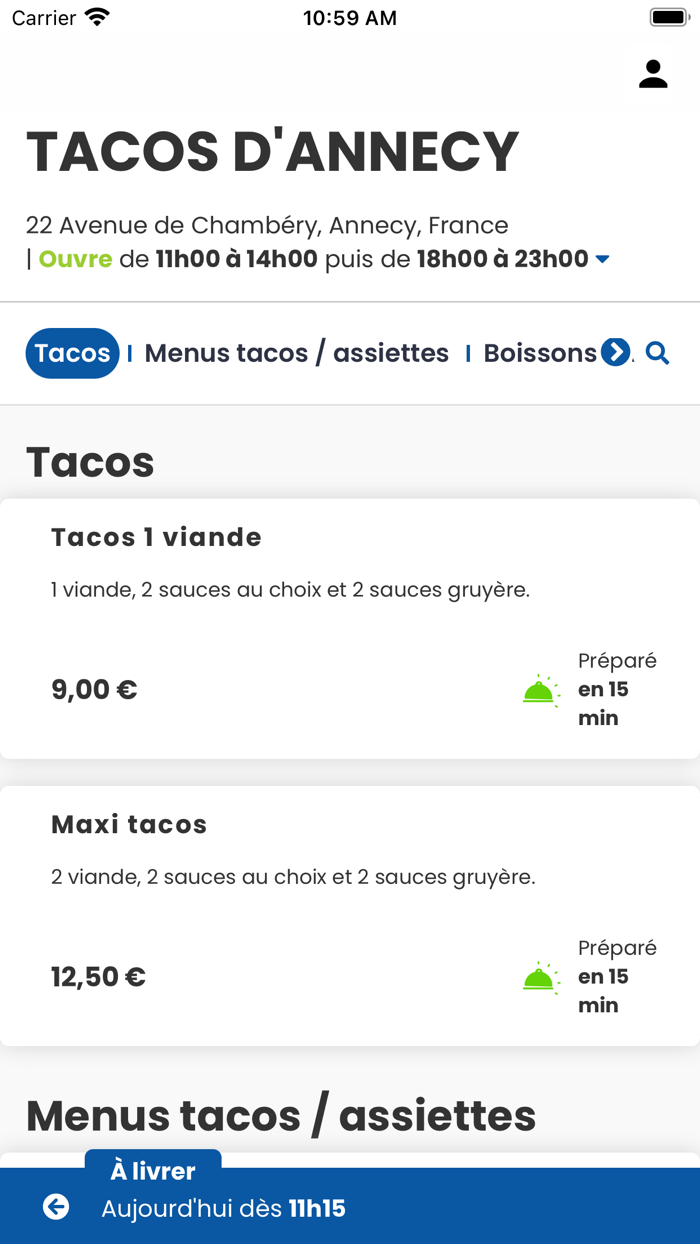Search the menu with the magnifier icon
Viewport: 700px width, 1244px height.
tap(657, 353)
